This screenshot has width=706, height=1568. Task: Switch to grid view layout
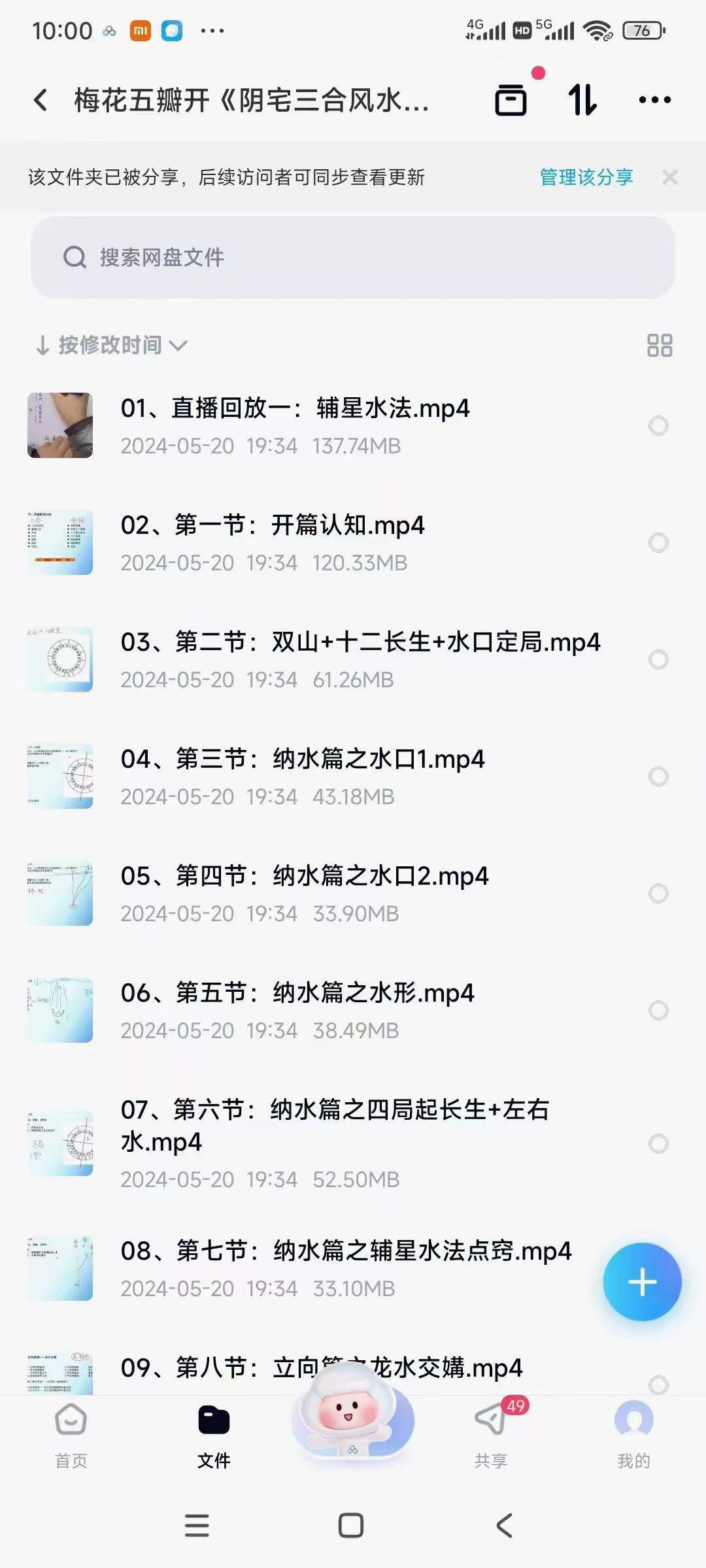click(659, 345)
